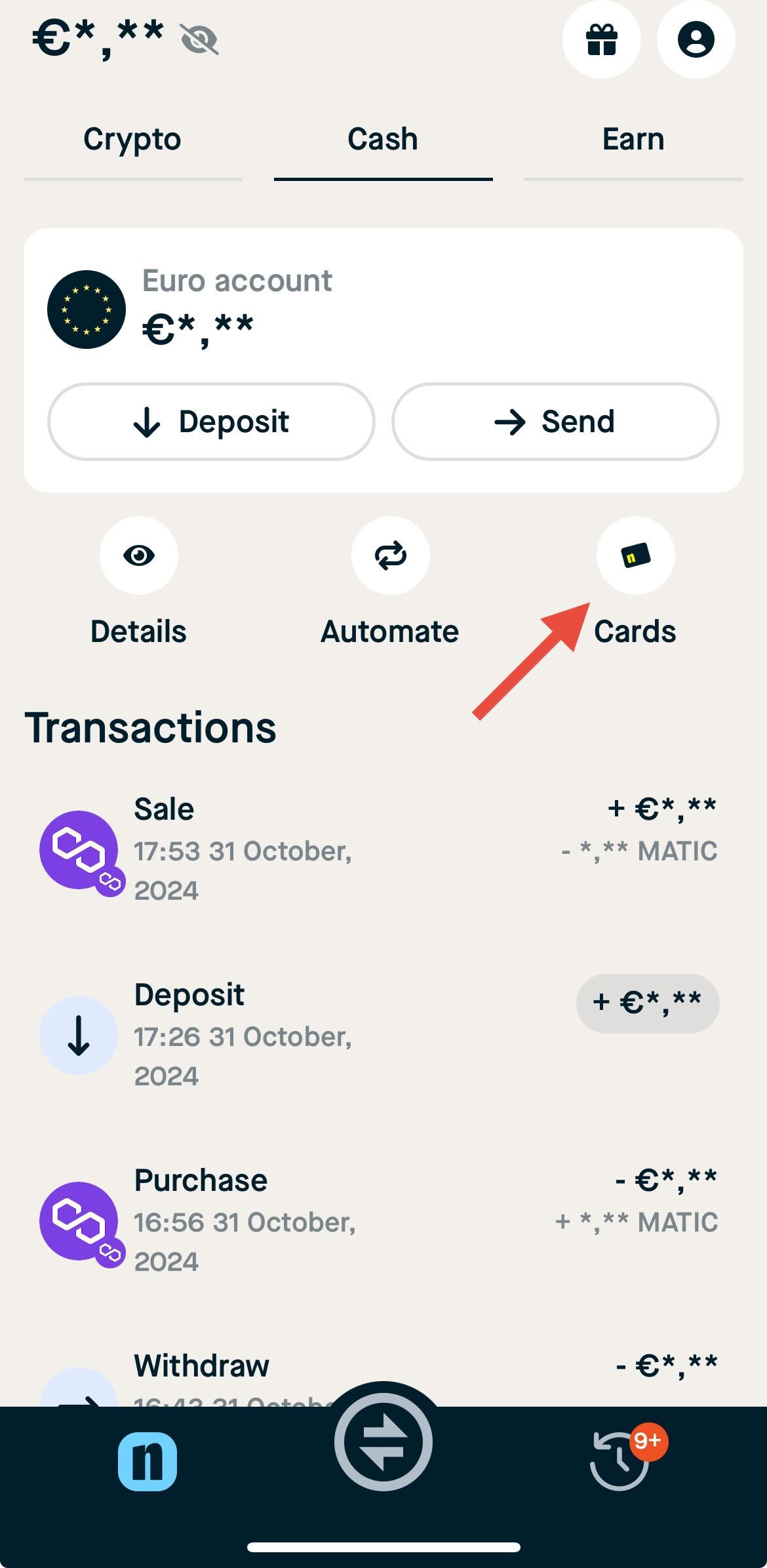The width and height of the screenshot is (767, 1568).
Task: Tap the Deposit button
Action: pos(211,422)
